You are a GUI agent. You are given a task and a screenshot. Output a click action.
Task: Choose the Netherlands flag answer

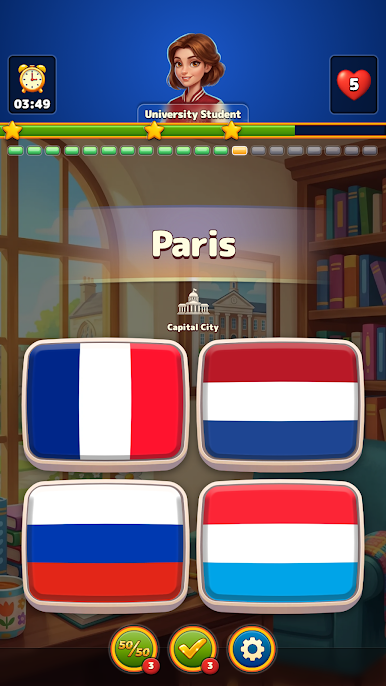280,403
